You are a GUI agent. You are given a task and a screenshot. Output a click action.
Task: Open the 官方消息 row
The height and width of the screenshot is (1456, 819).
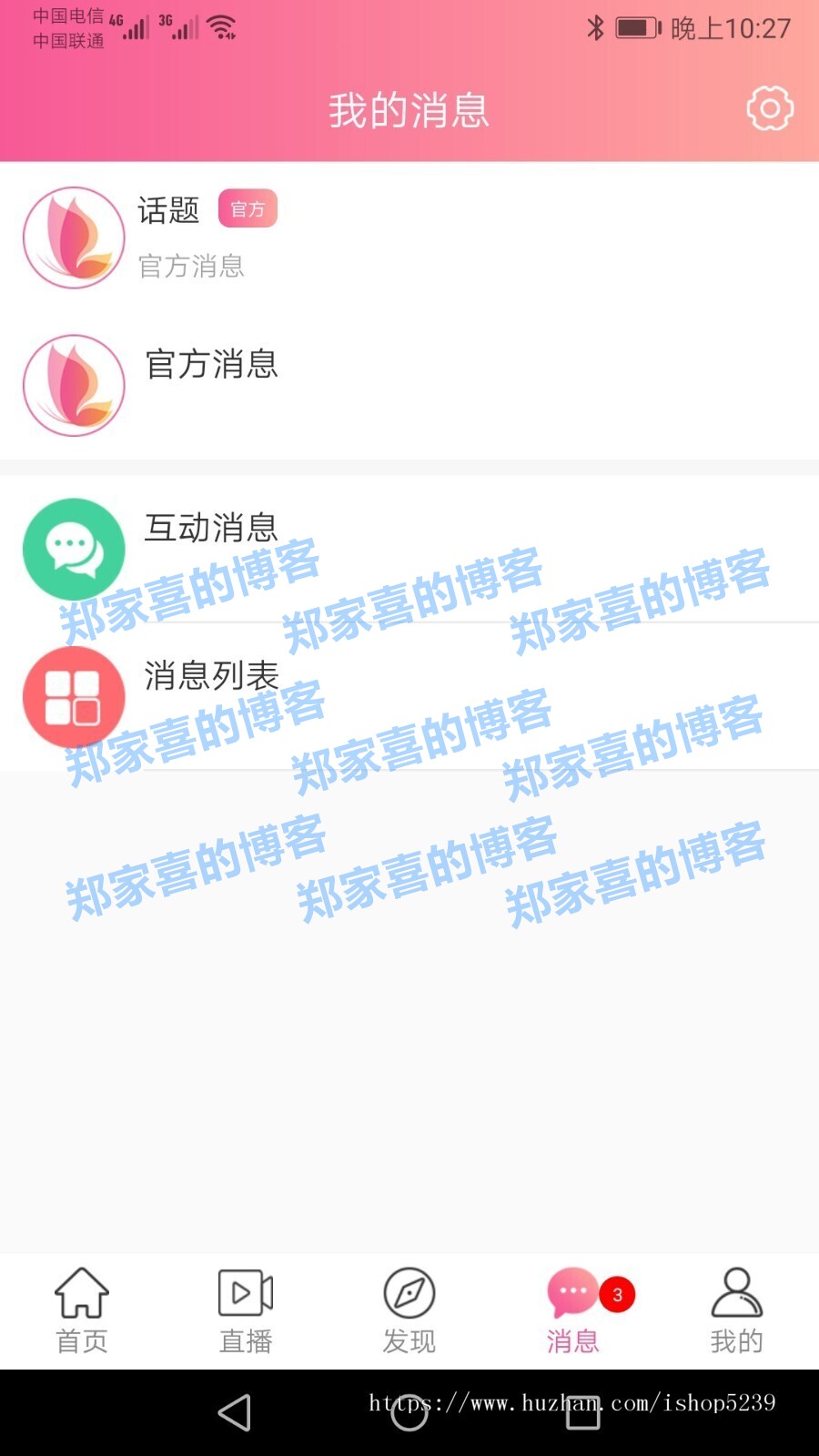[x=409, y=385]
